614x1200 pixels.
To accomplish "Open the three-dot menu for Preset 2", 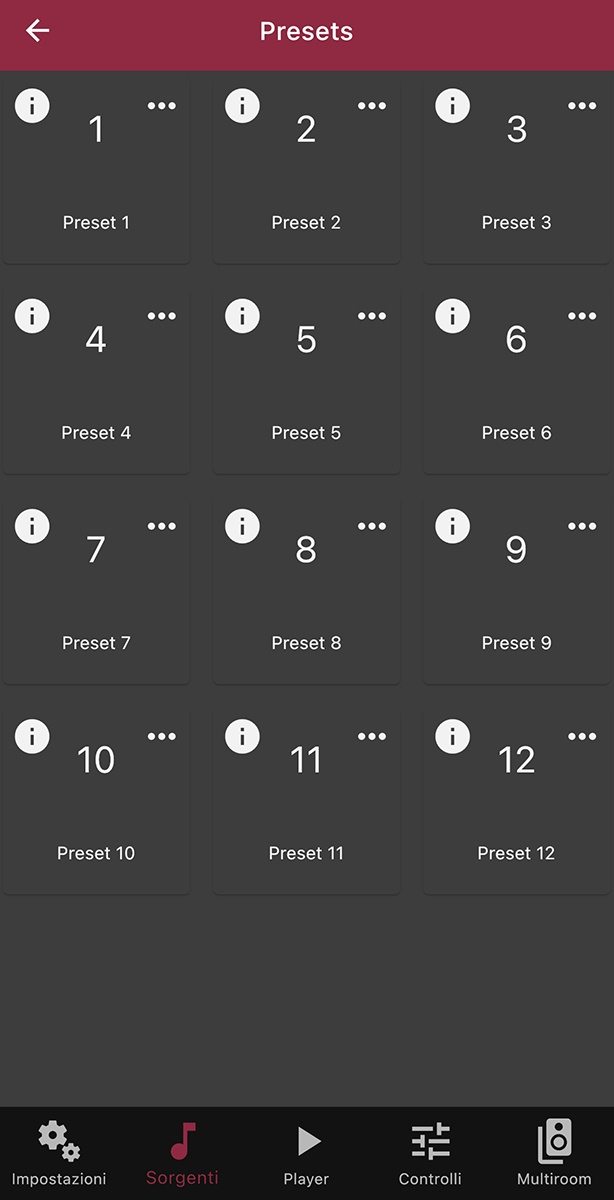I will pyautogui.click(x=372, y=106).
